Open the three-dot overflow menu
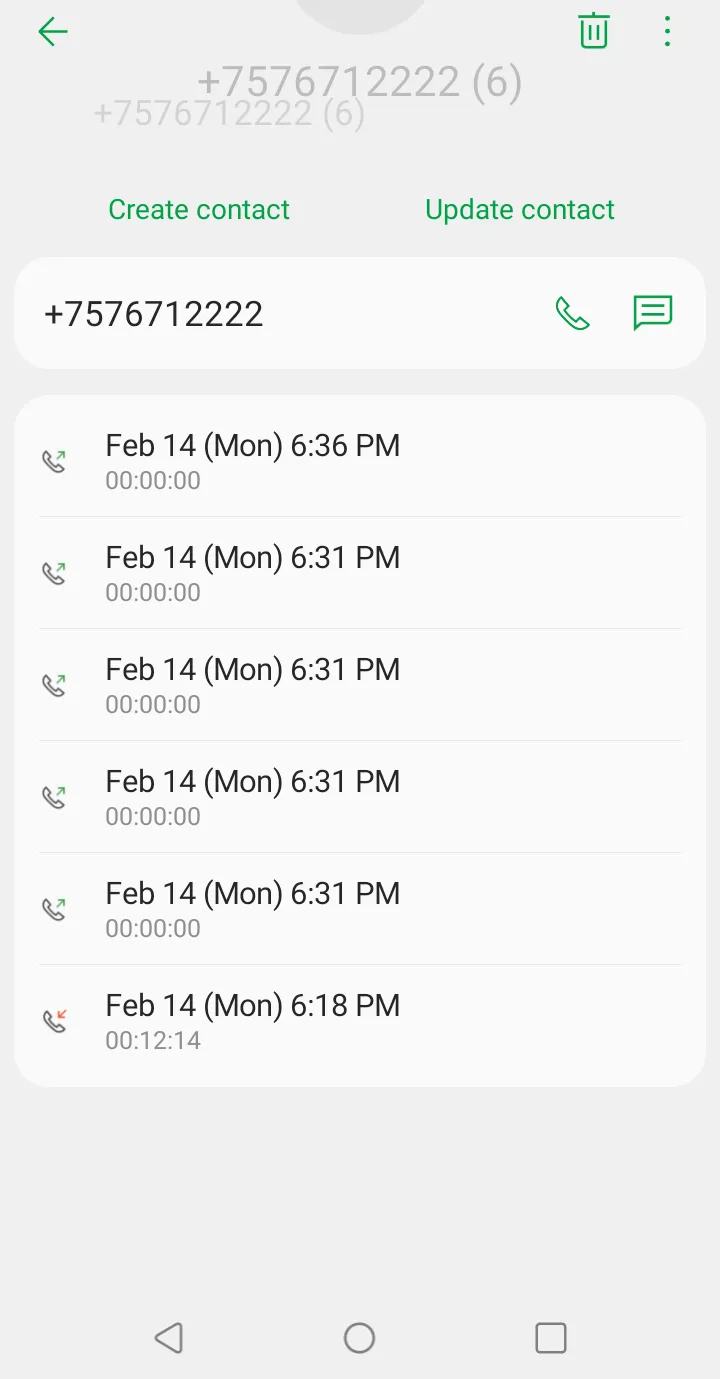Image resolution: width=720 pixels, height=1379 pixels. tap(667, 31)
